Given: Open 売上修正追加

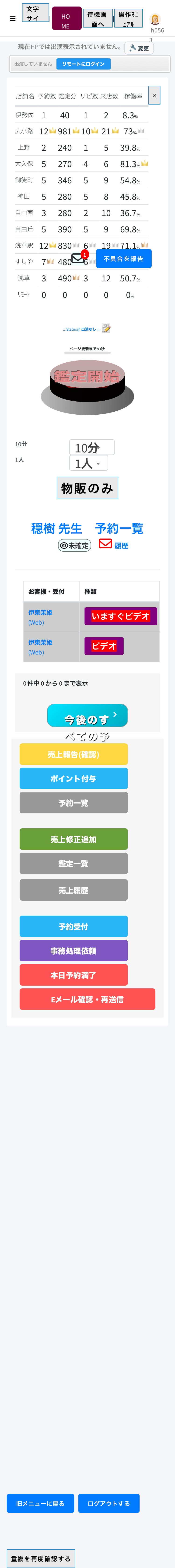Looking at the screenshot, I should coord(73,839).
